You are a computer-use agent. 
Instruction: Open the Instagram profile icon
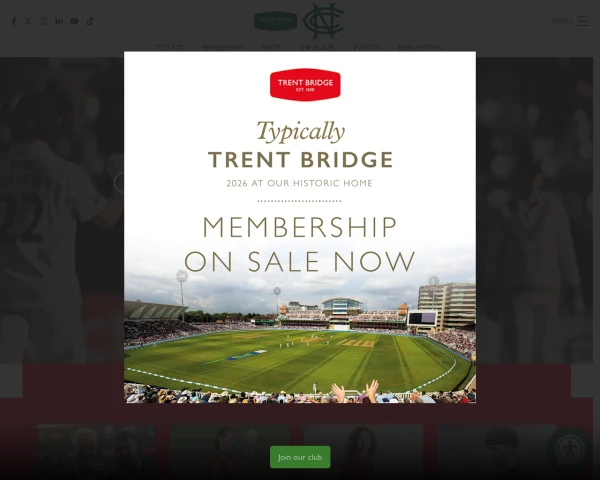pyautogui.click(x=43, y=21)
